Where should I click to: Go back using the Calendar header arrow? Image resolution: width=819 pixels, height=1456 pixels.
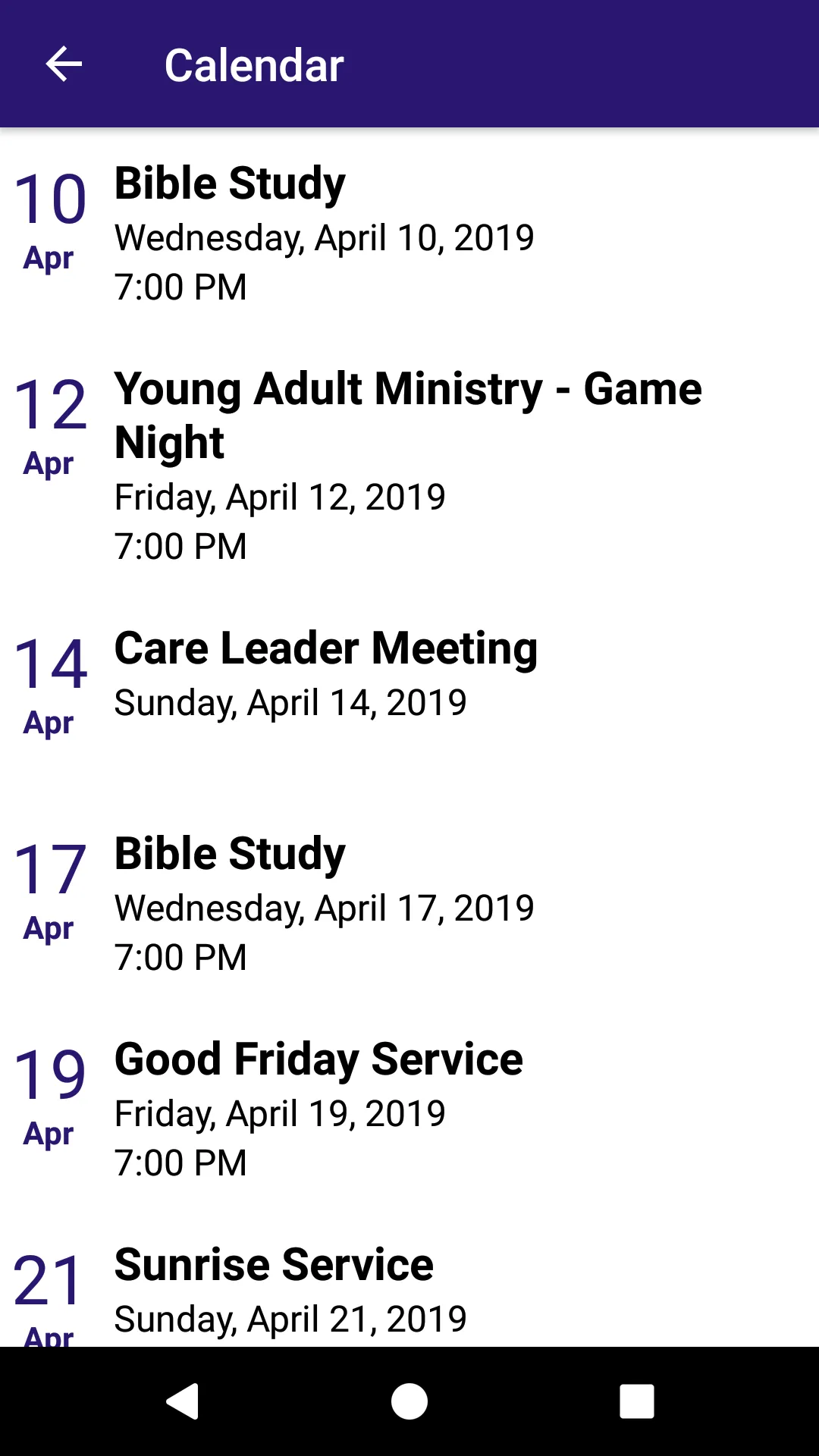[x=64, y=64]
